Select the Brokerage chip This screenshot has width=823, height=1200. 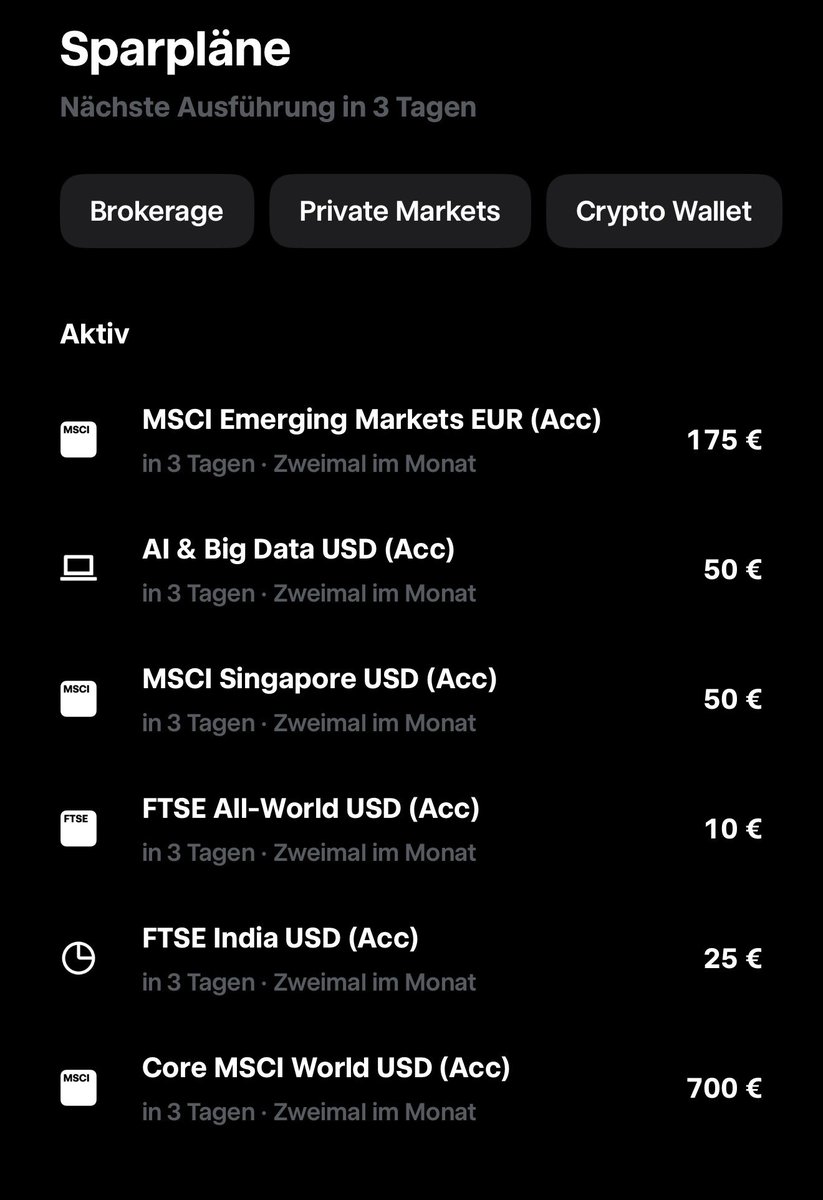click(x=156, y=211)
